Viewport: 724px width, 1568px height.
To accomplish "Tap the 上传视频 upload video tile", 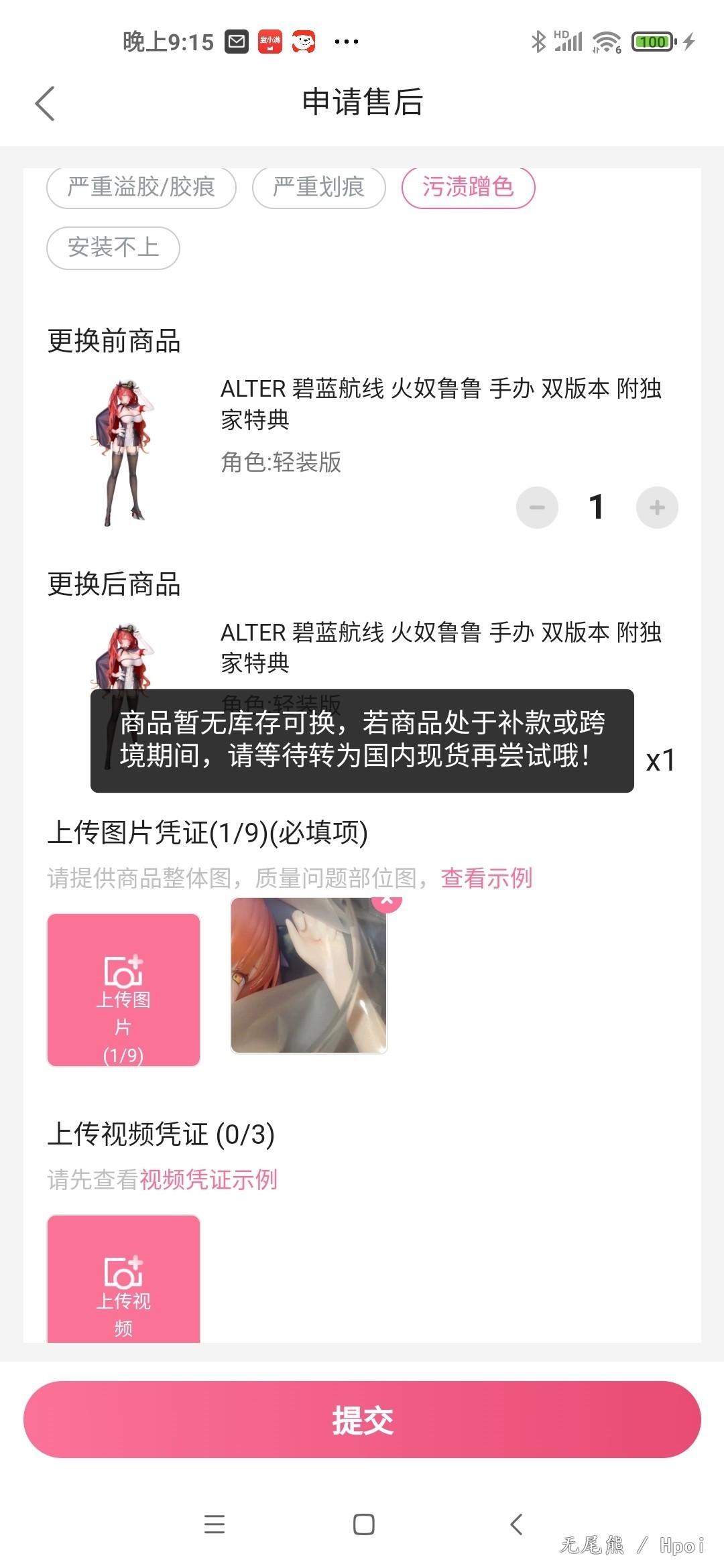I will tap(123, 1280).
